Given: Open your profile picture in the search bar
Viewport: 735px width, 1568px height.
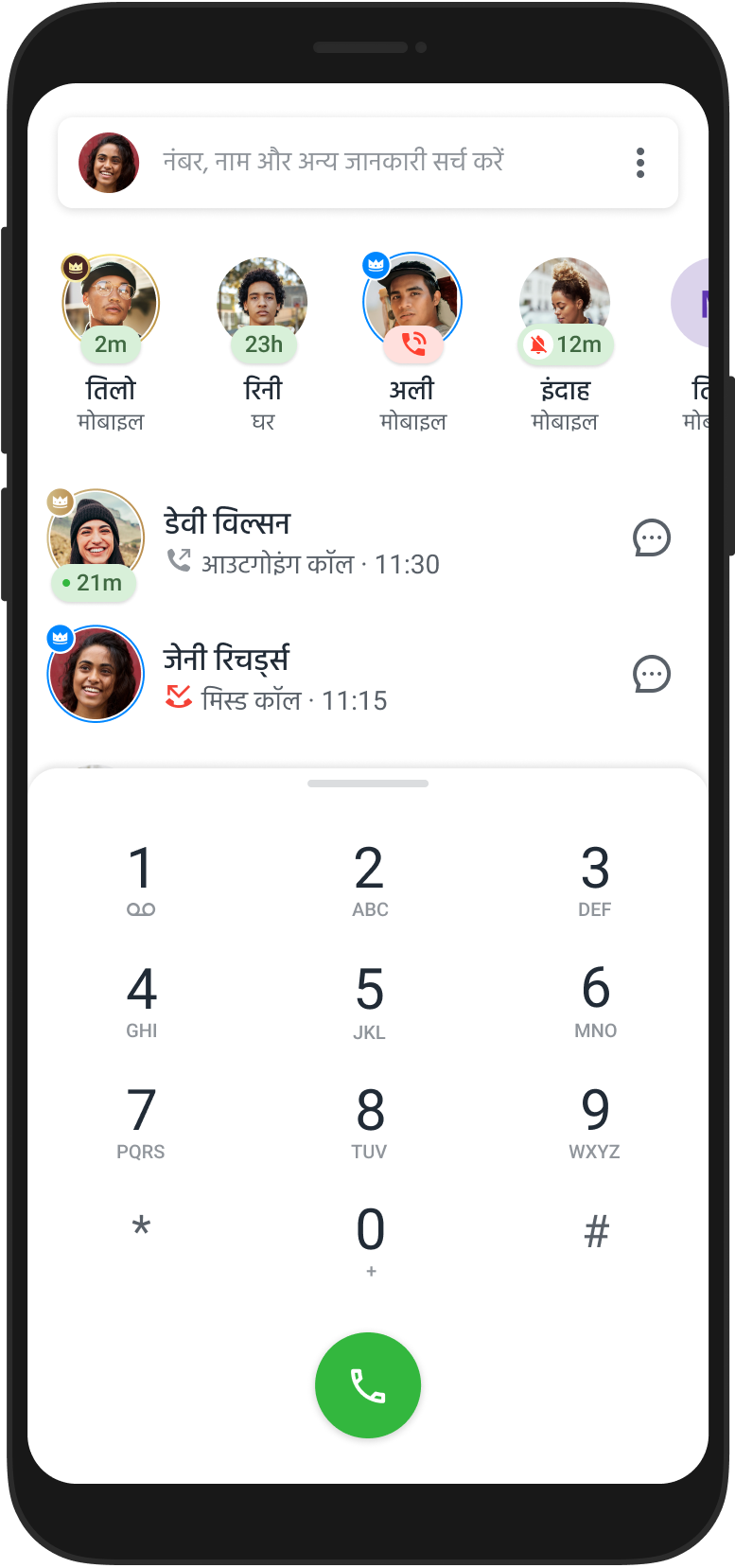Looking at the screenshot, I should coord(109,163).
